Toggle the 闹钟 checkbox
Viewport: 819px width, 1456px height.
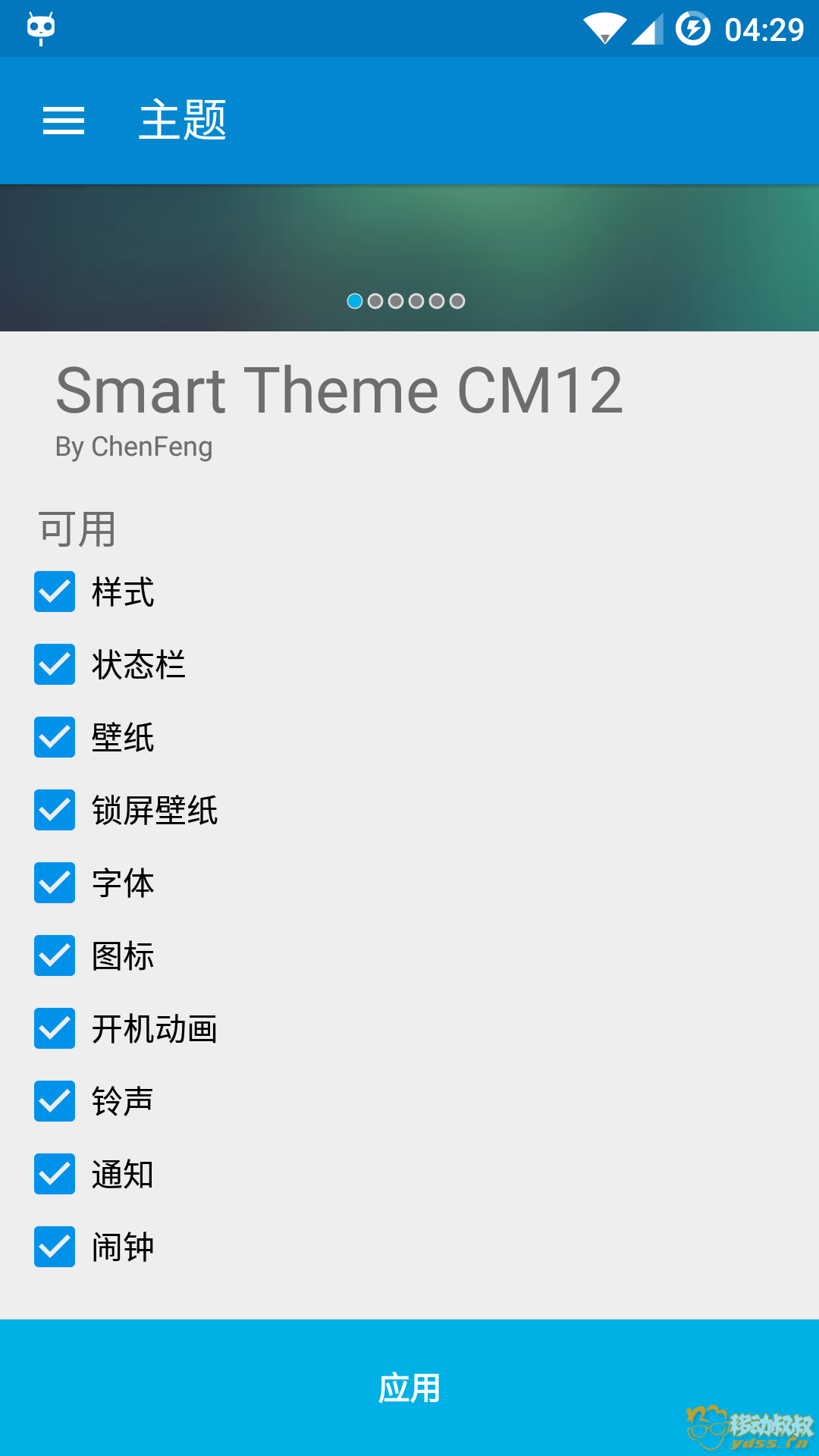[x=55, y=1247]
